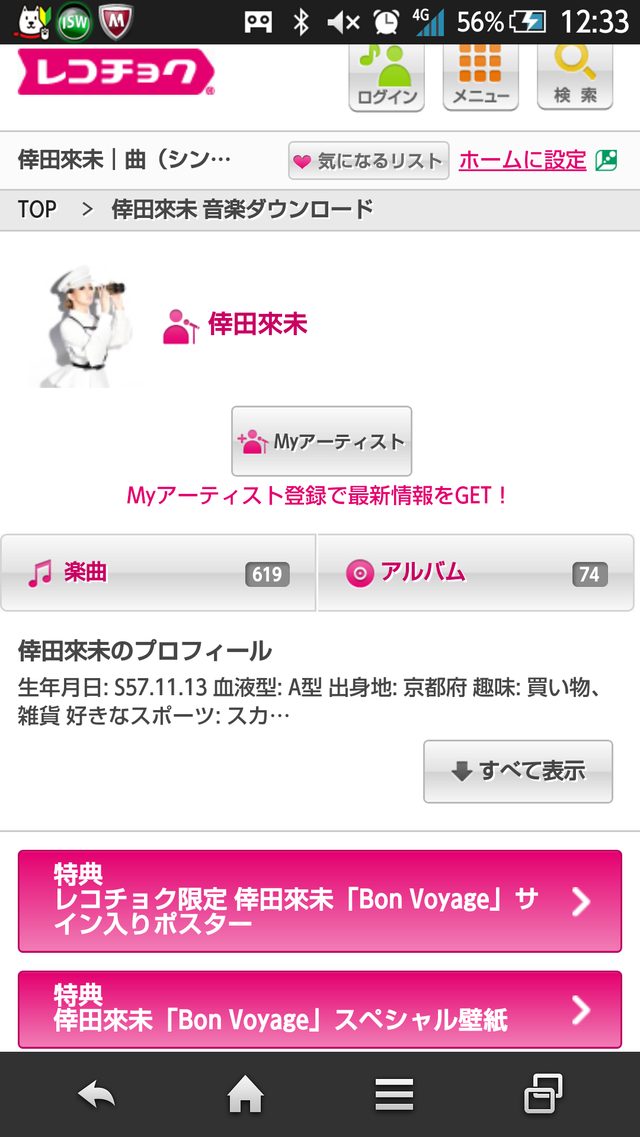Open the three-line options menu
Image resolution: width=640 pixels, height=1137 pixels.
[x=394, y=1095]
